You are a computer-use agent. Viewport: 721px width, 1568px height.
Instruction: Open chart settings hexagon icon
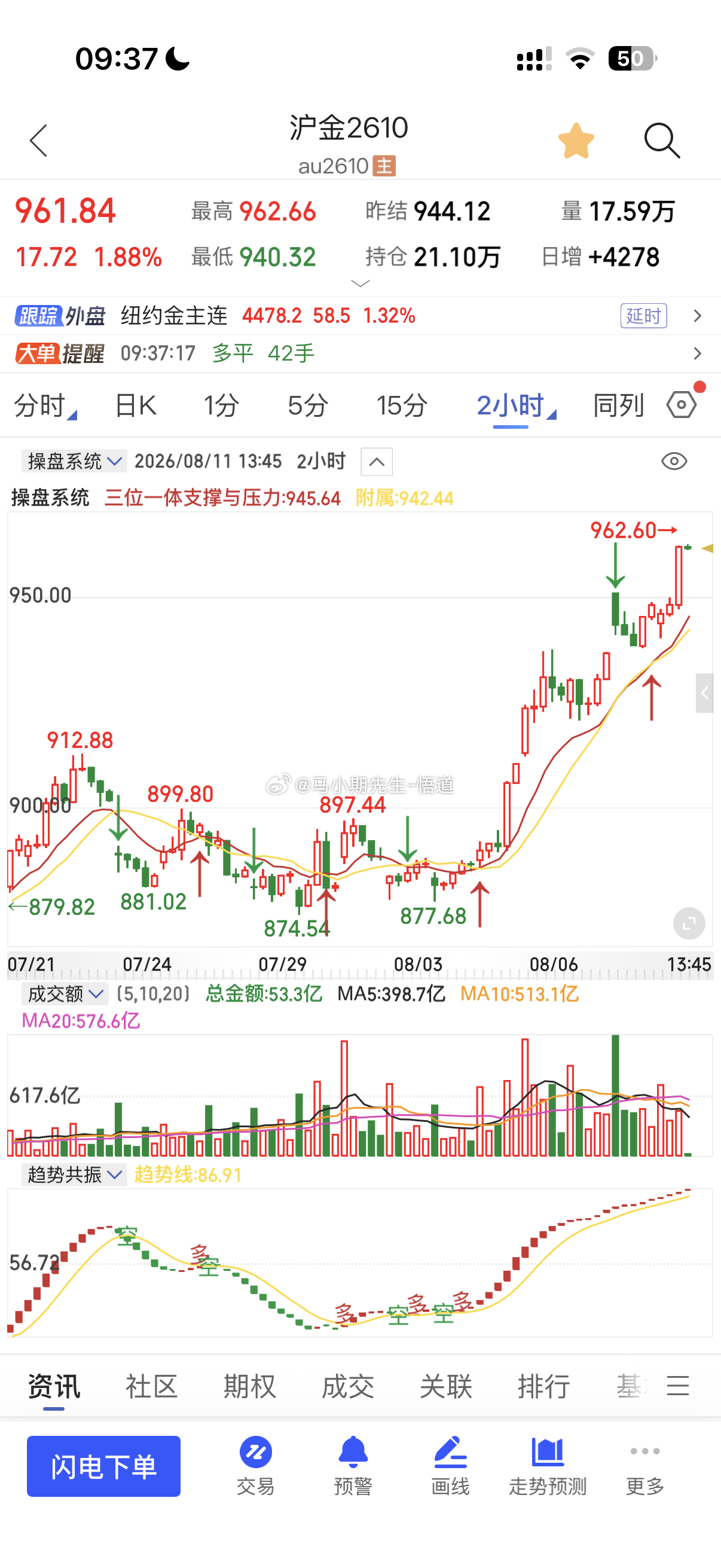tap(682, 404)
